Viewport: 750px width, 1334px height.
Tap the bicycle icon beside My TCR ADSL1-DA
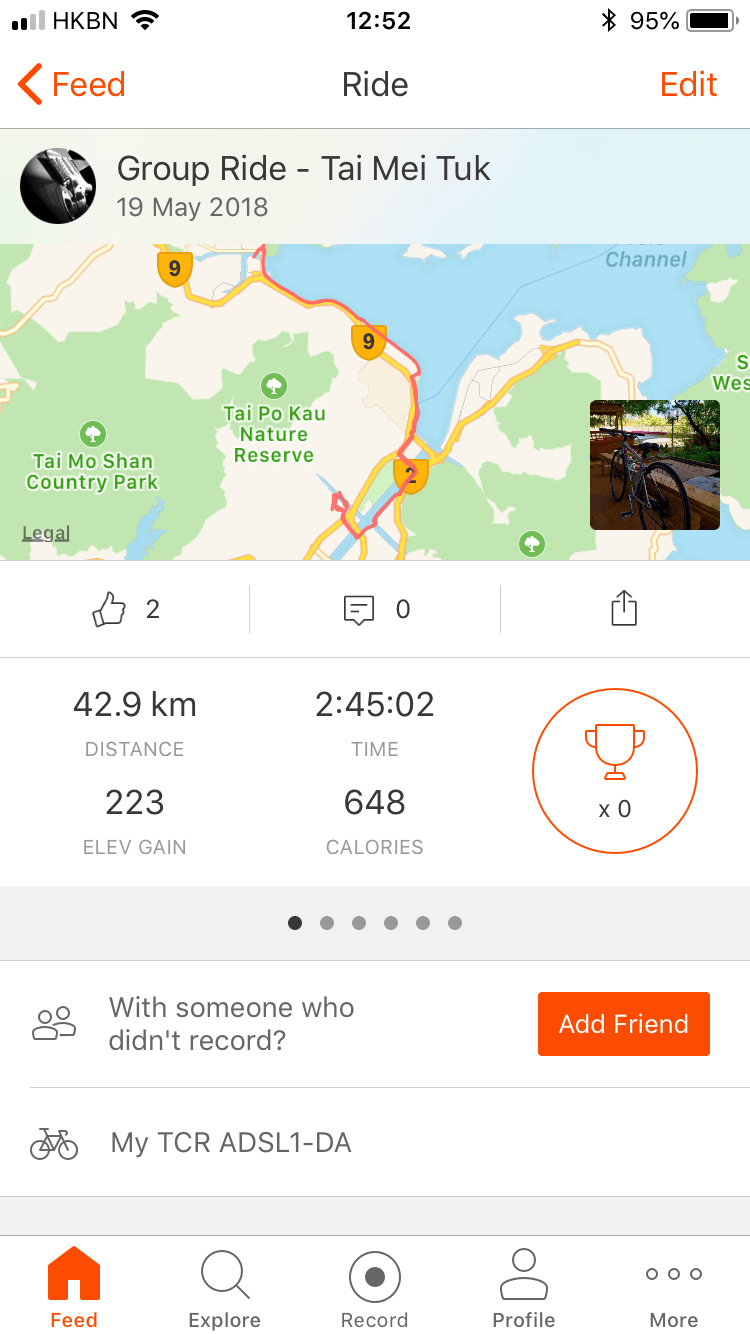pyautogui.click(x=54, y=1141)
